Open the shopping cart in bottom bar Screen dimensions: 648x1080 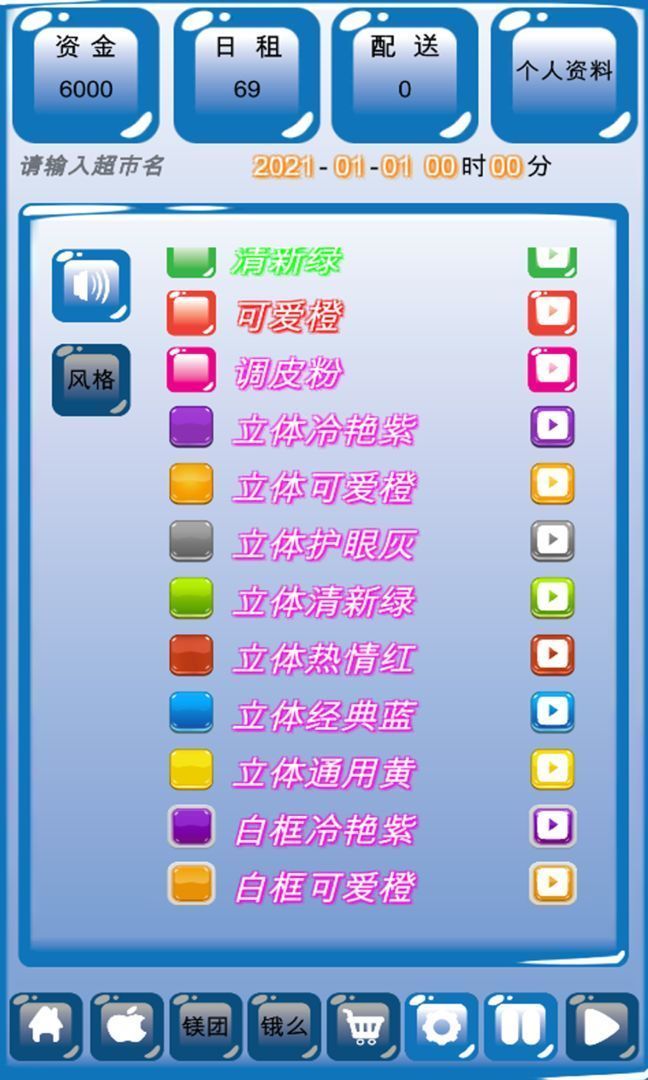[363, 1026]
